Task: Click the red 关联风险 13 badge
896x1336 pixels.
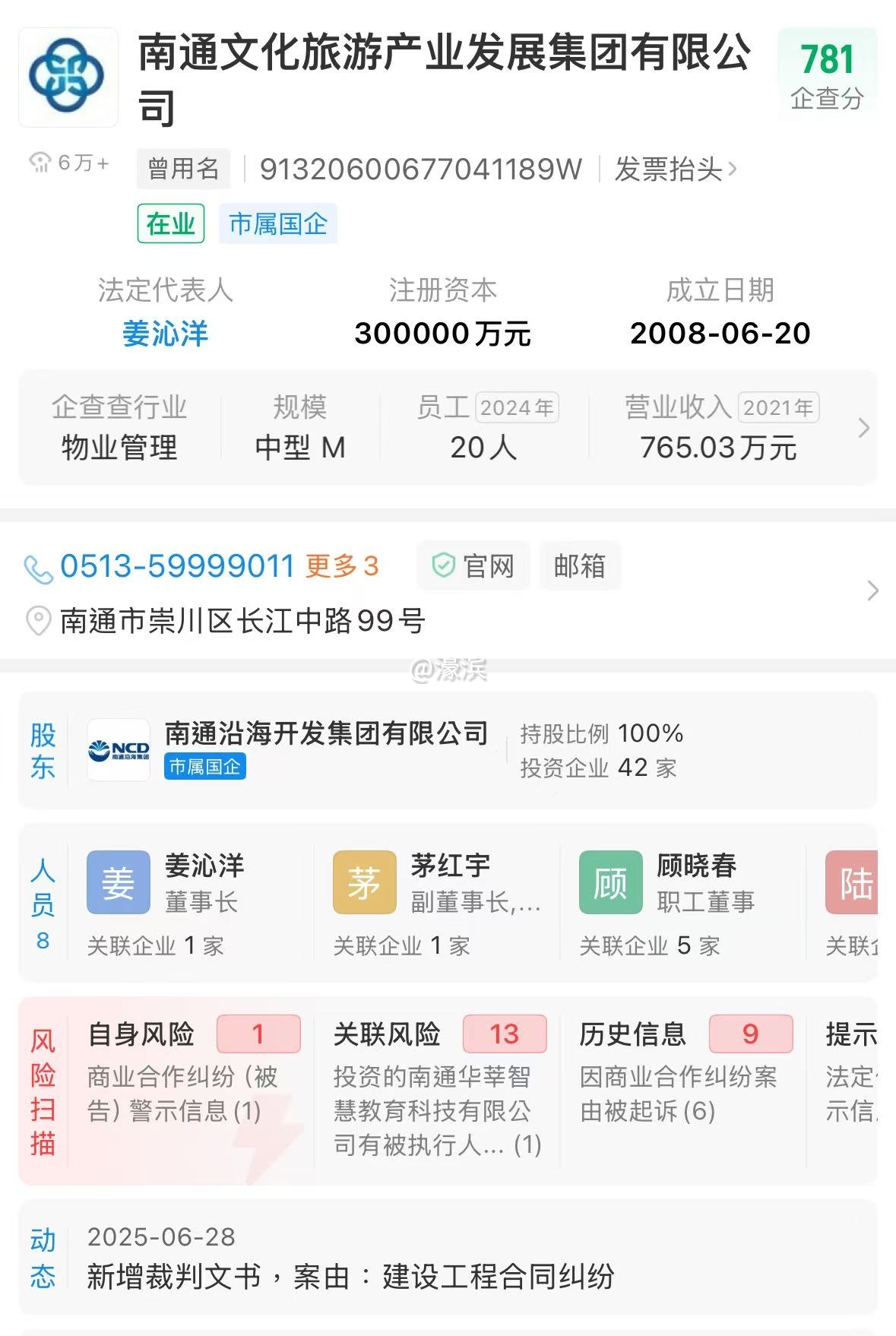Action: pyautogui.click(x=504, y=1033)
